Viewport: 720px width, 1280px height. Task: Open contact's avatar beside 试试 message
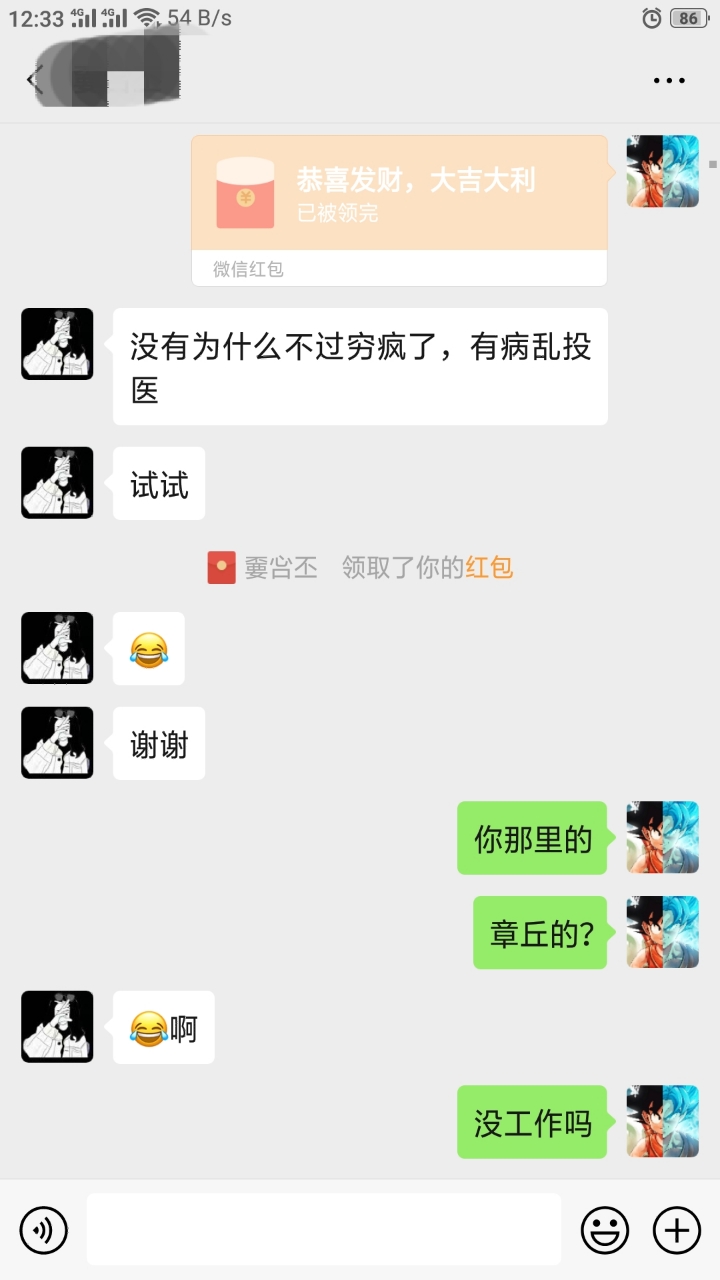57,483
